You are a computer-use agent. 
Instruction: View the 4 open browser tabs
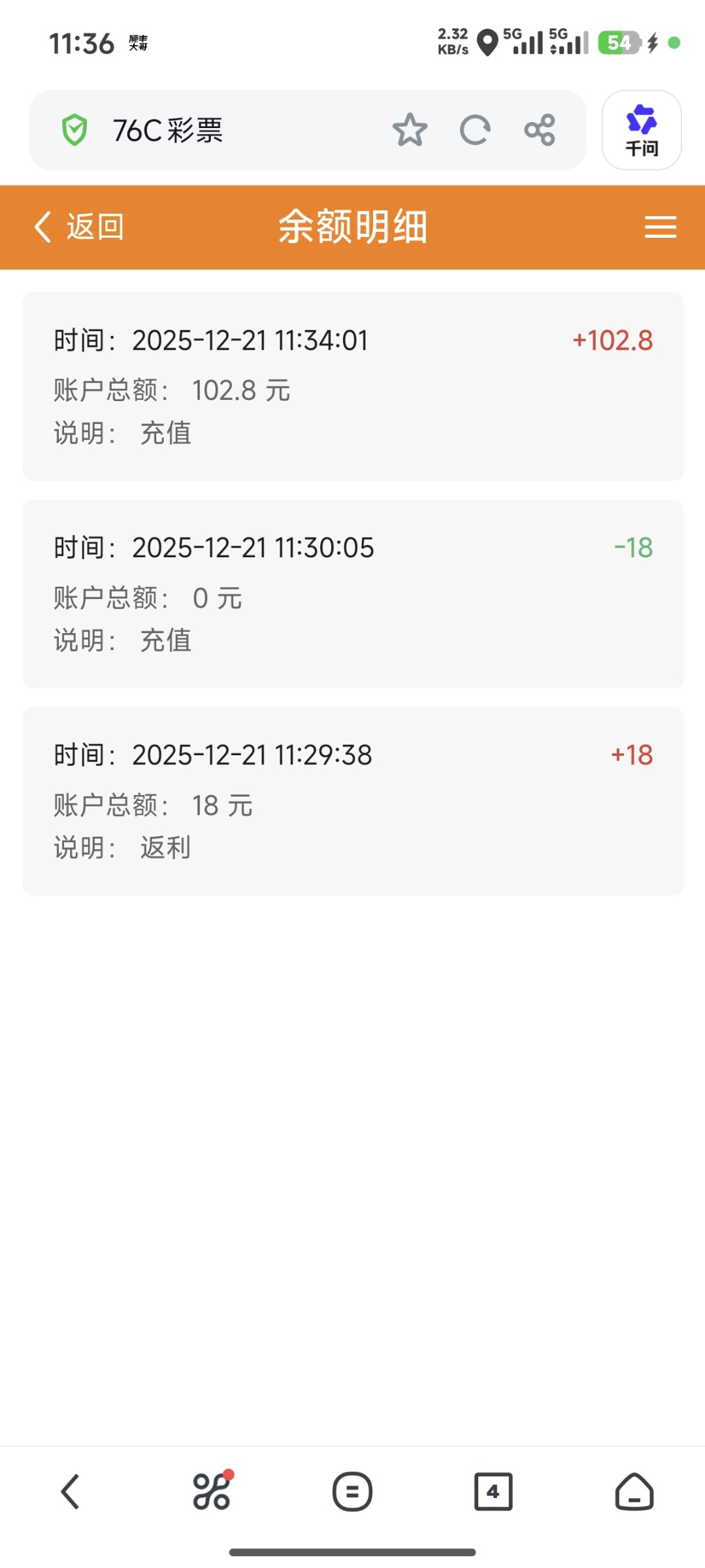pos(493,1492)
